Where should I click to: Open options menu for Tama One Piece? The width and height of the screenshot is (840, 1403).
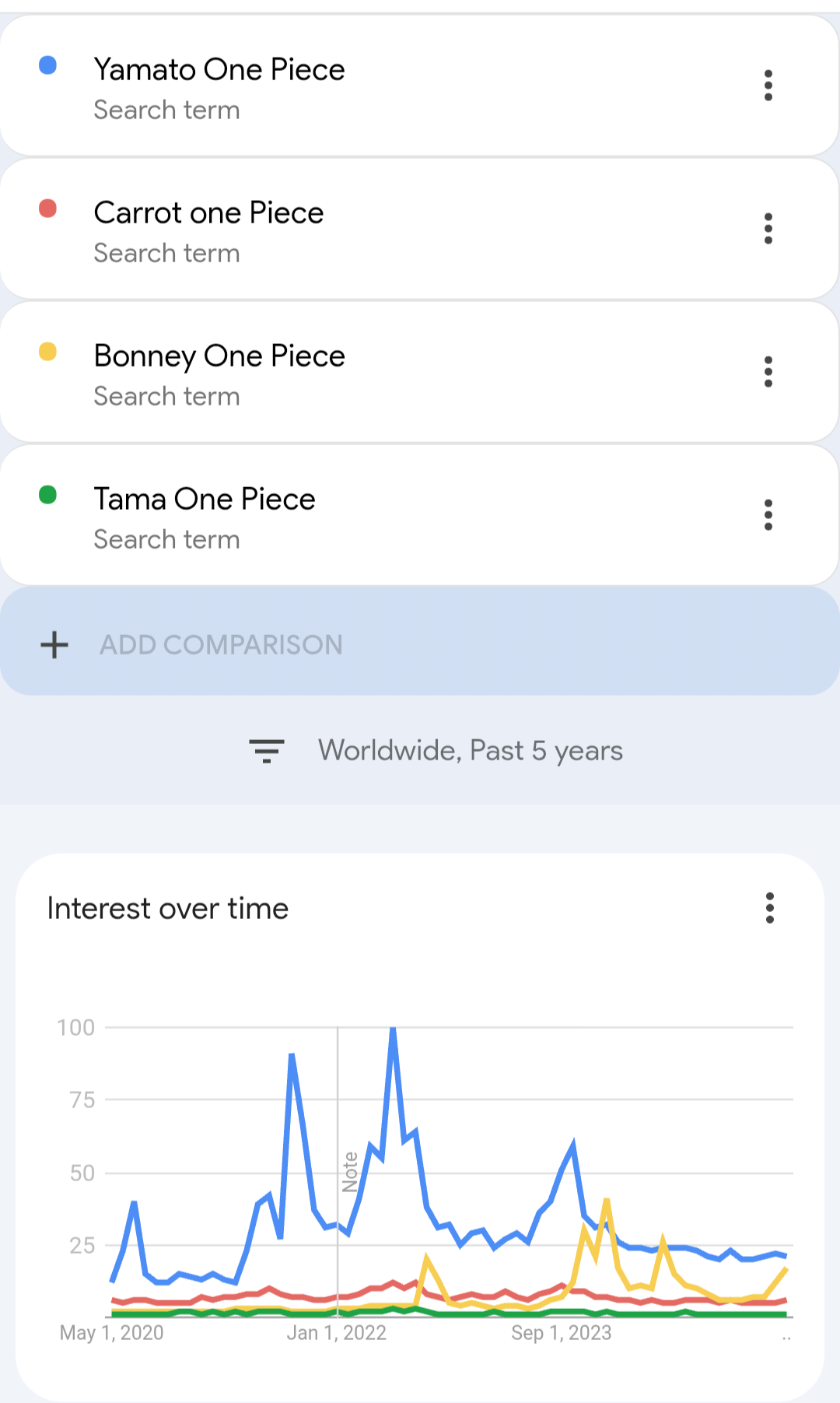[768, 515]
